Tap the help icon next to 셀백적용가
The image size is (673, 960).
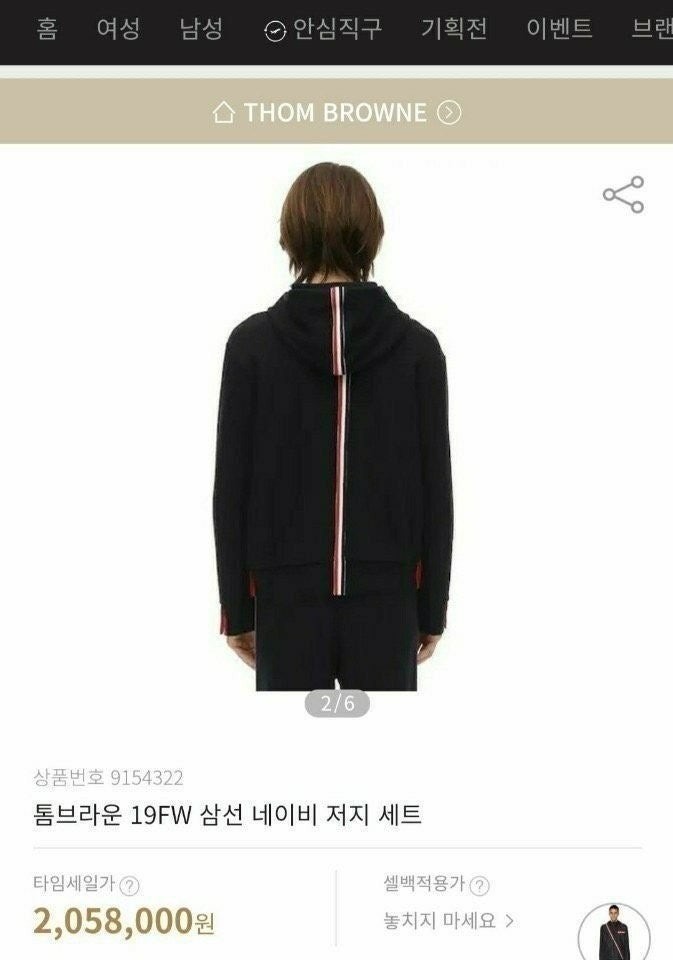[x=479, y=885]
